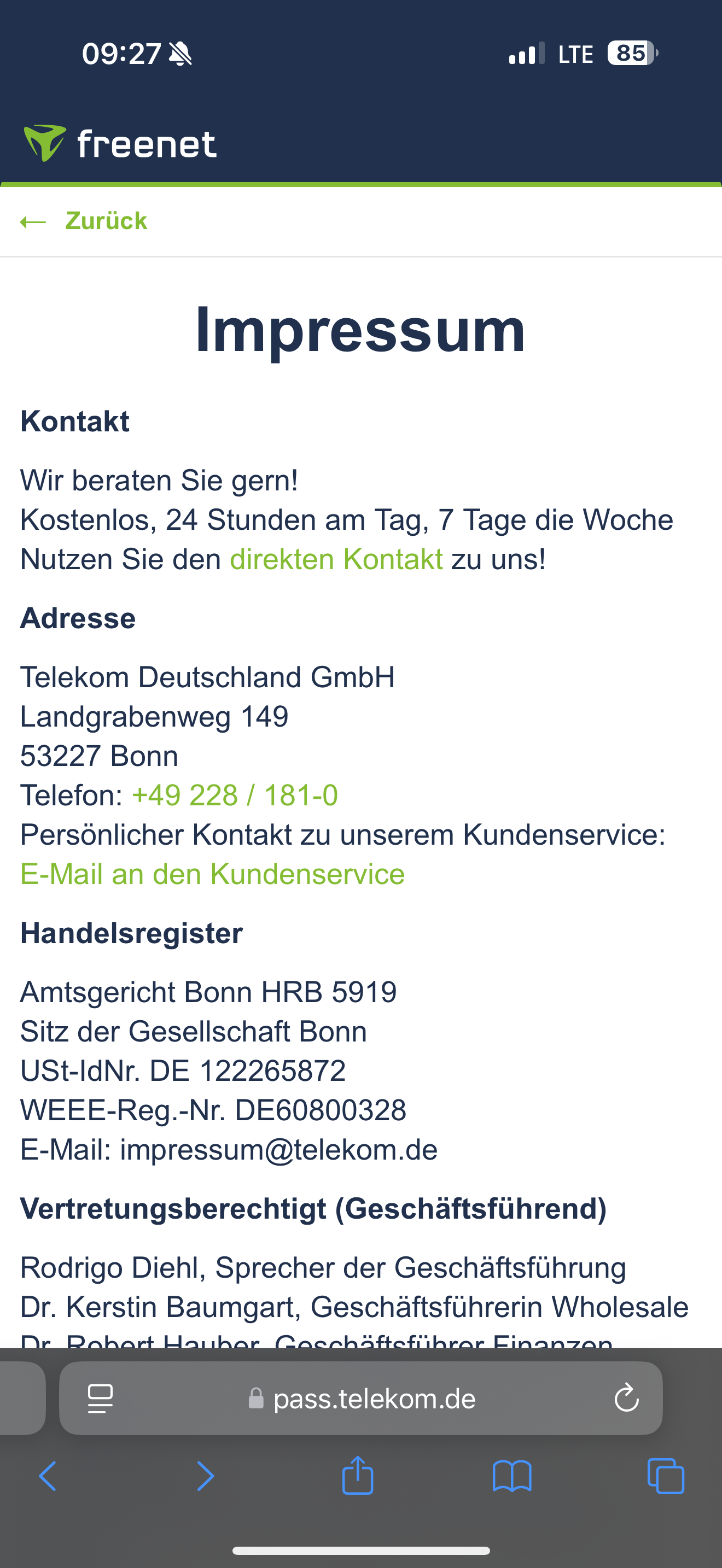Viewport: 722px width, 1568px height.
Task: Call the phone number +49 228 / 181-0
Action: [x=234, y=795]
